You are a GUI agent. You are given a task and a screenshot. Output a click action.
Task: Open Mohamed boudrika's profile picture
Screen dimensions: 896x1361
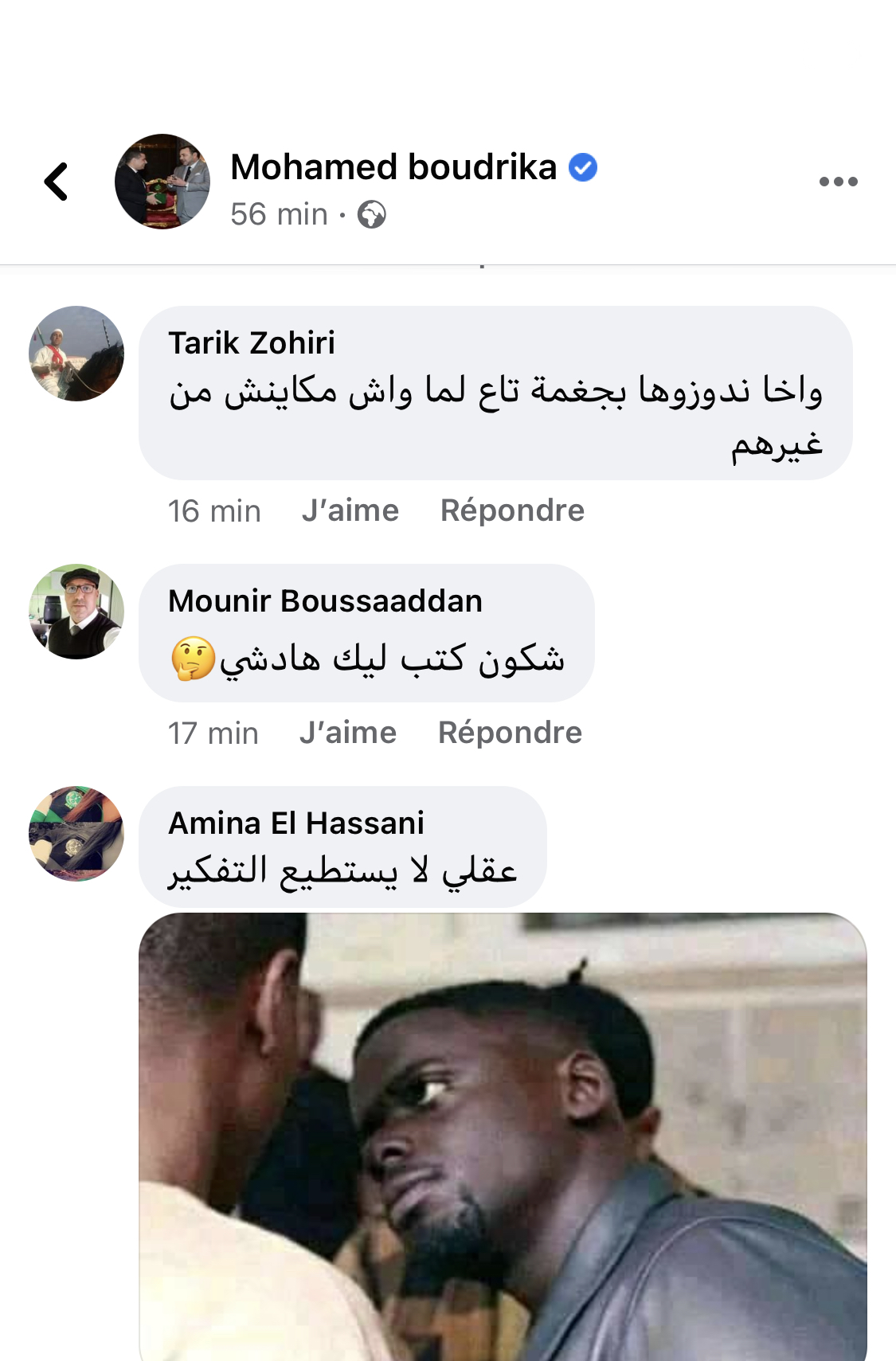tap(162, 182)
